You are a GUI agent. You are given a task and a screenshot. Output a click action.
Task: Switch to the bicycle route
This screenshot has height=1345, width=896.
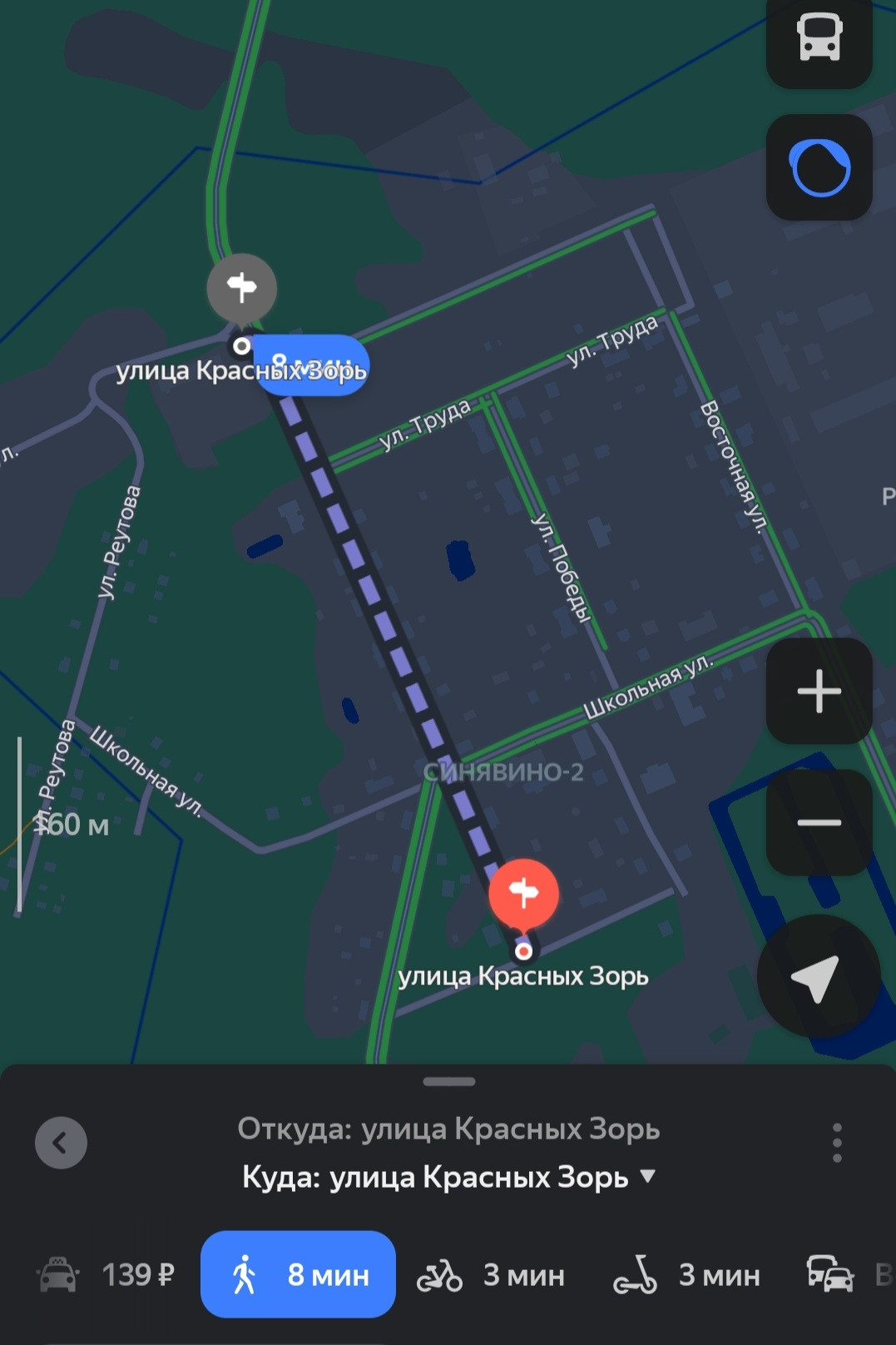[491, 1274]
